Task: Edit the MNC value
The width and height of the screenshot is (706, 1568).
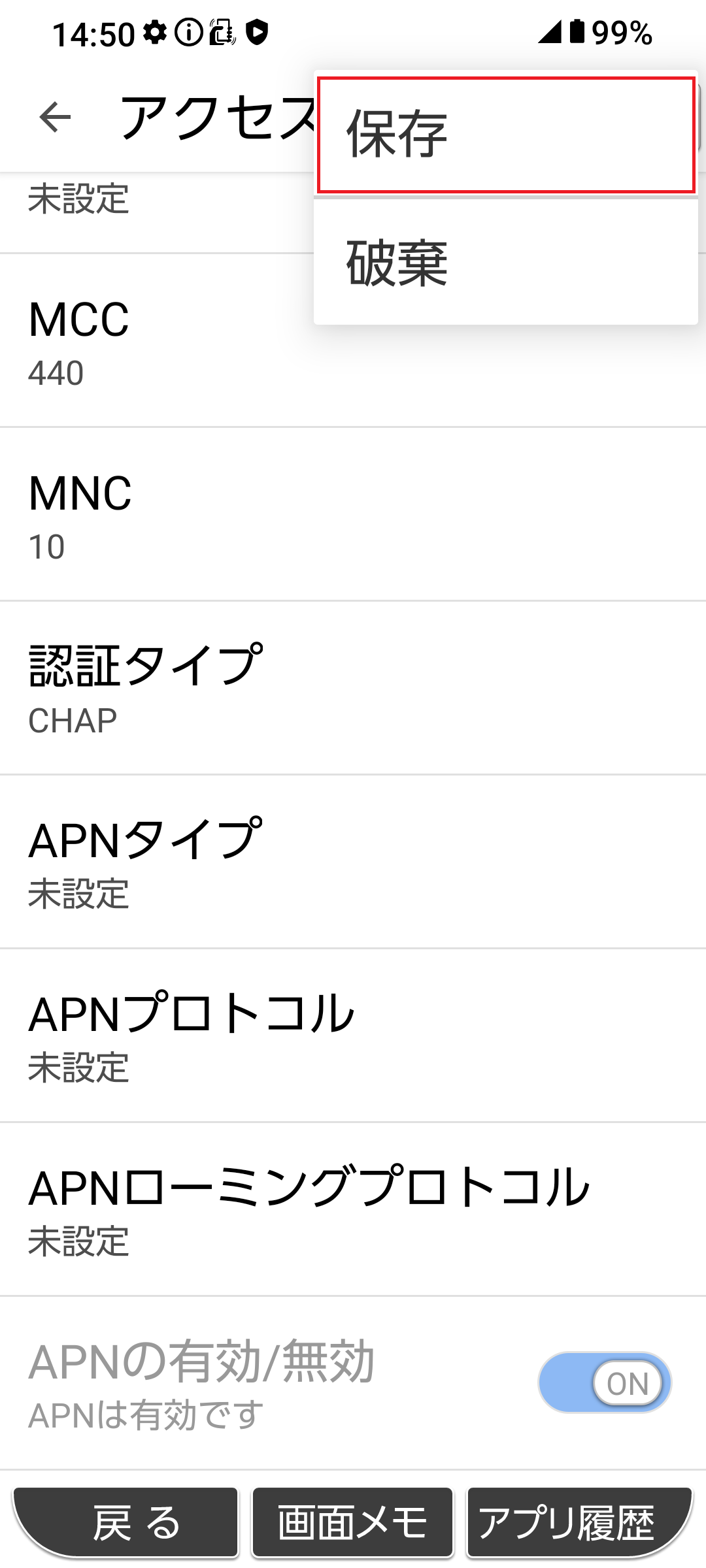Action: [196, 515]
